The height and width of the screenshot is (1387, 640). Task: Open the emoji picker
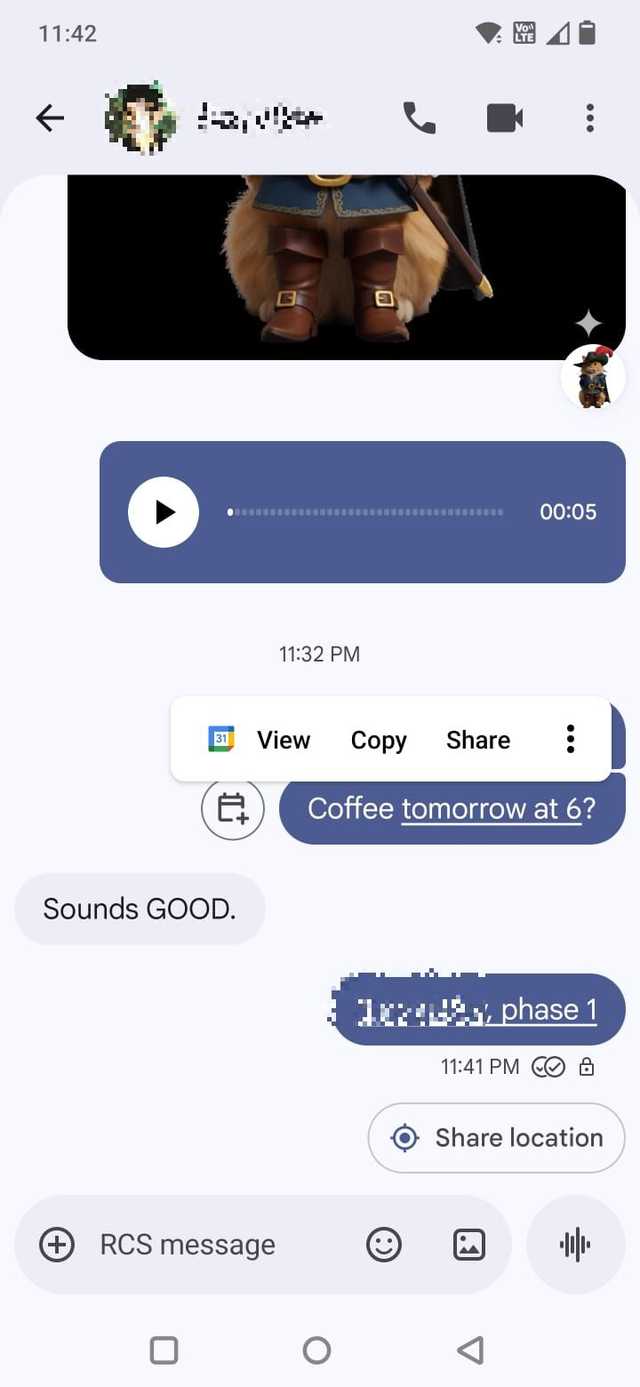[x=384, y=1245]
